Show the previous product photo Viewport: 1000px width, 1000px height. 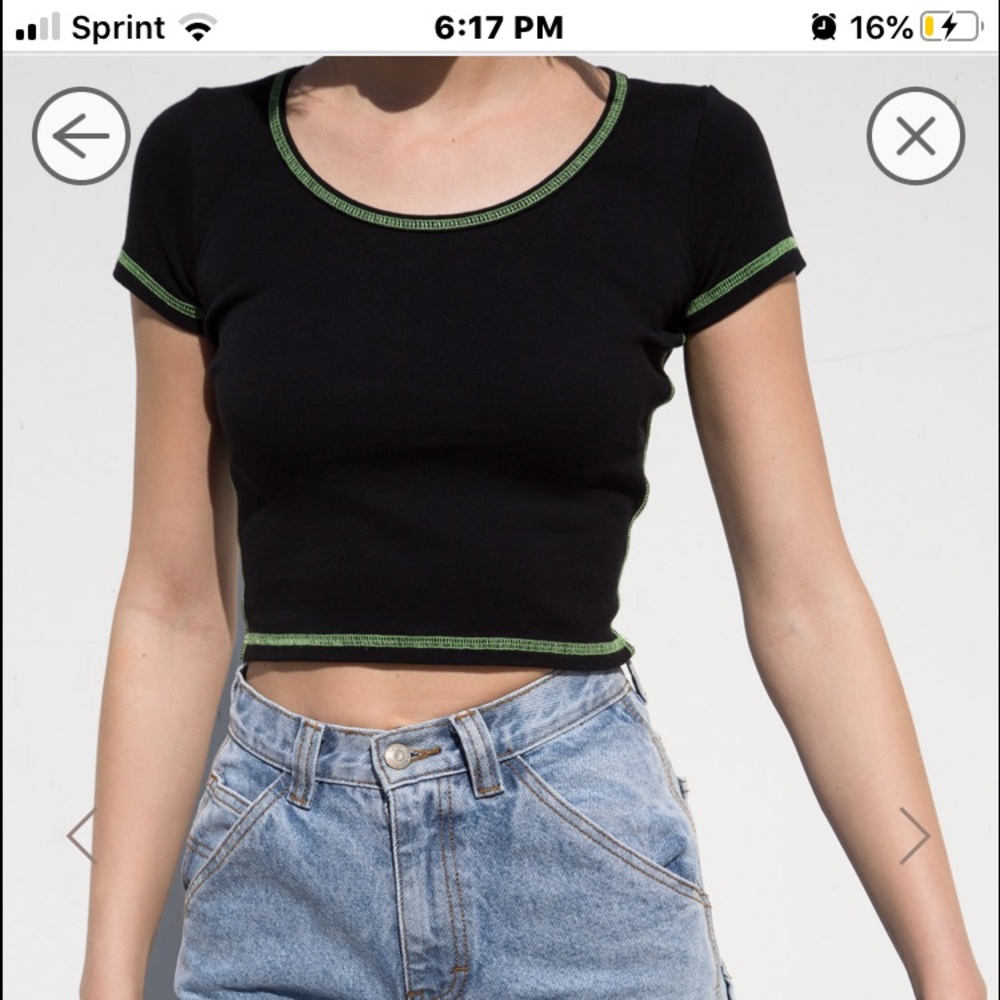click(82, 835)
